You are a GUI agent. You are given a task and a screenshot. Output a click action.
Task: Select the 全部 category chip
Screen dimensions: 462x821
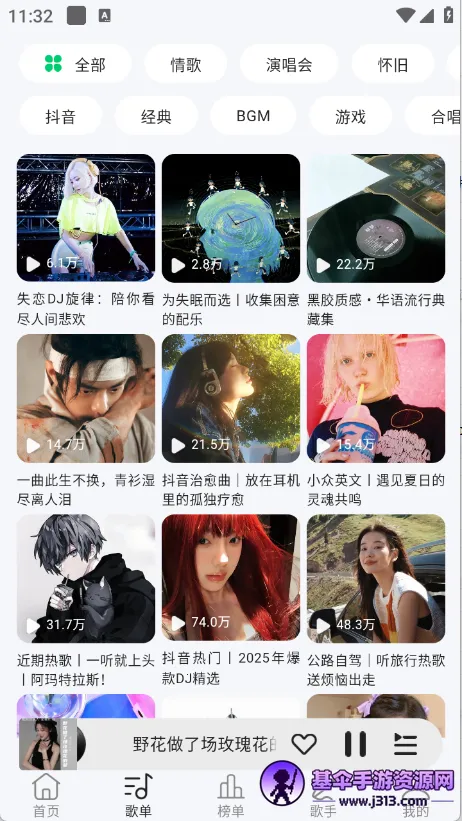pos(75,64)
